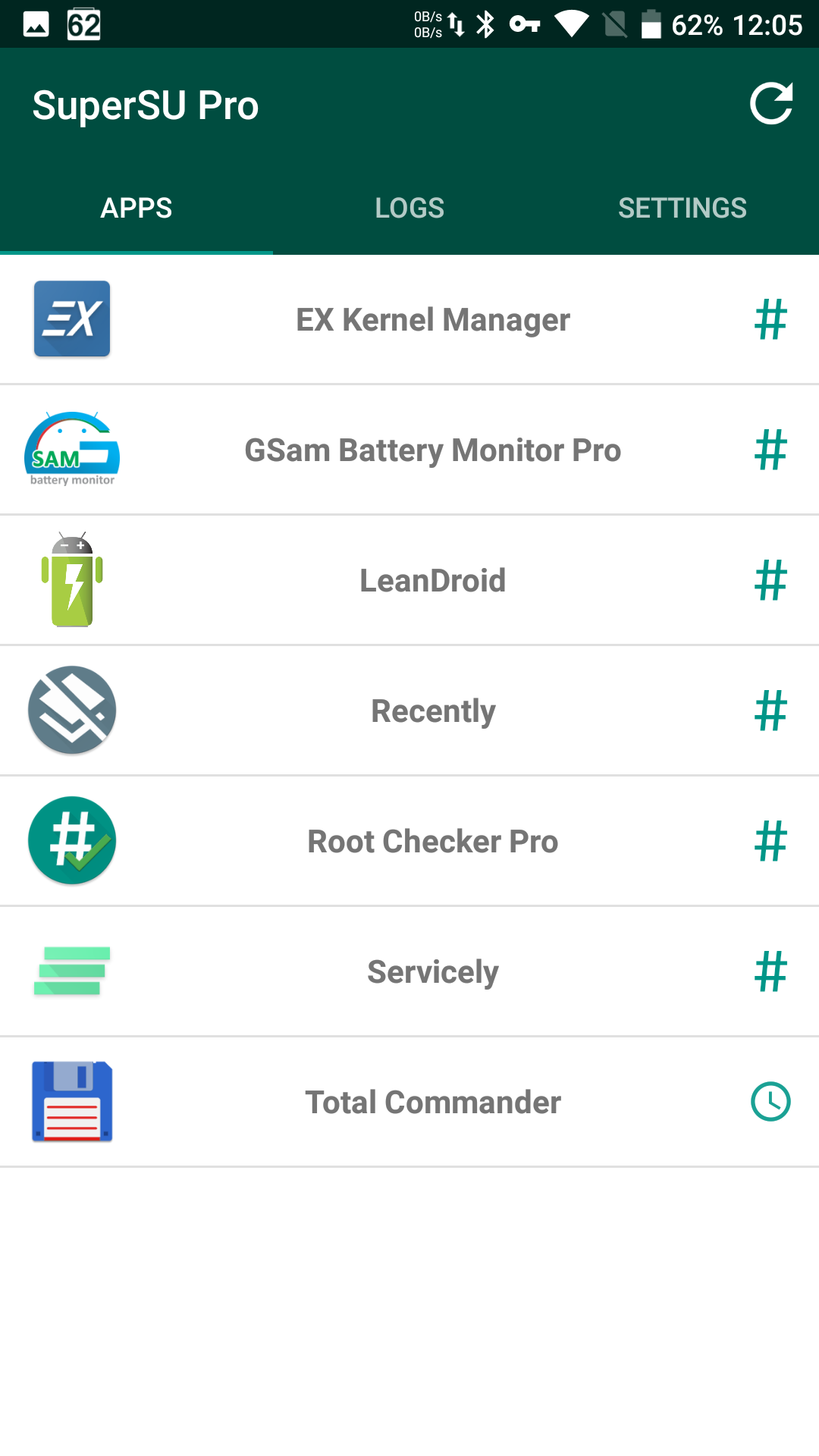Refresh the SuperSU app list
This screenshot has width=819, height=1456.
pos(770,104)
